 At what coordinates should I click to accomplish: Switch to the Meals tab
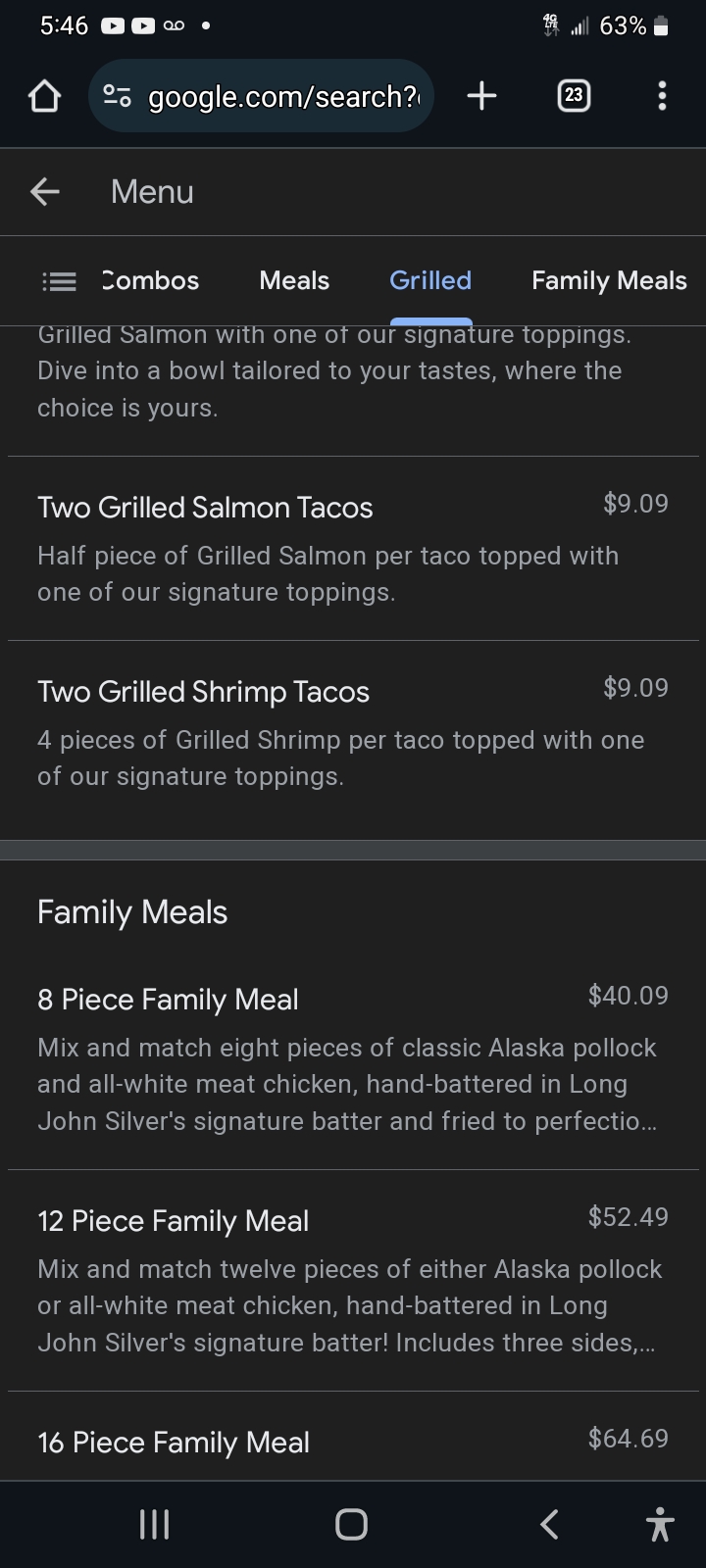pyautogui.click(x=294, y=281)
